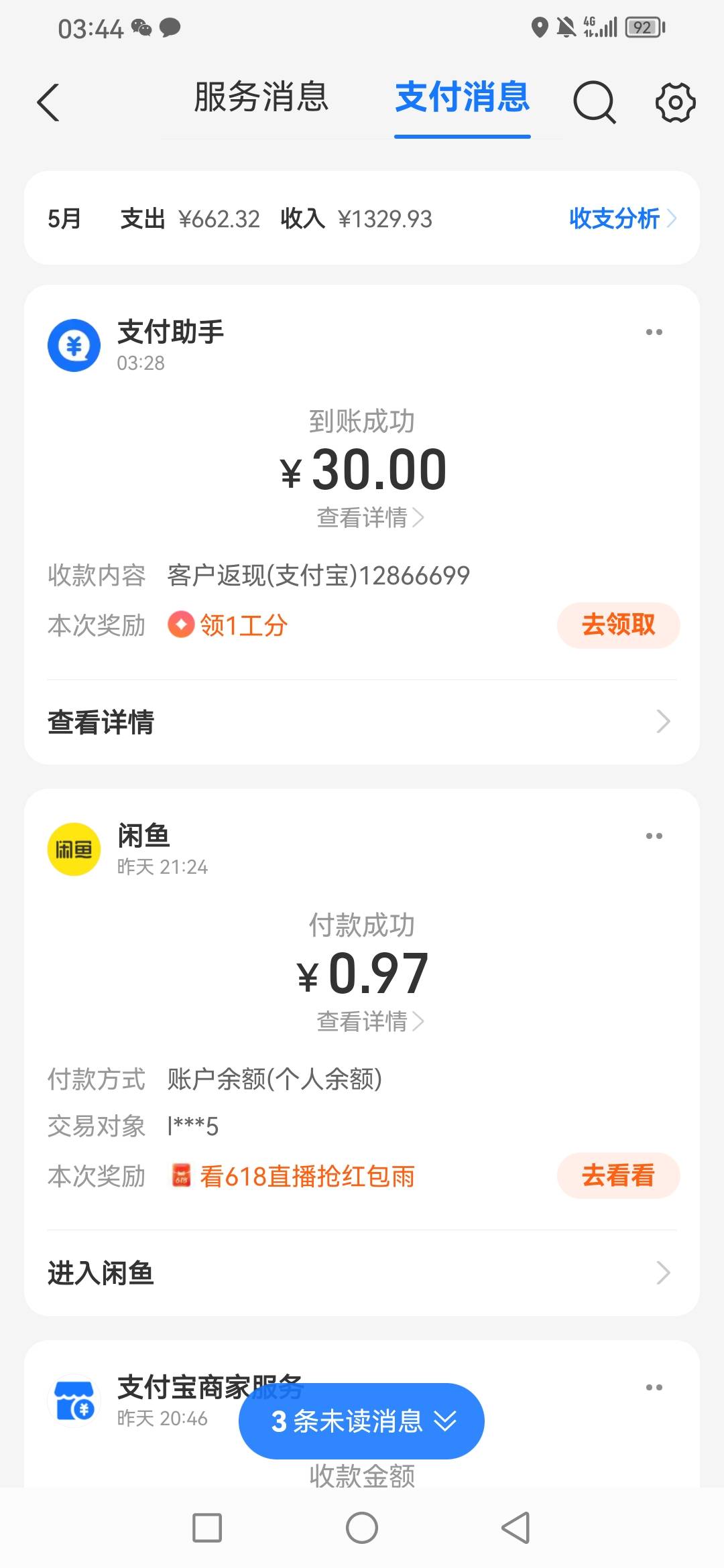The height and width of the screenshot is (1568, 724).
Task: Tap the system home button
Action: pyautogui.click(x=362, y=1528)
